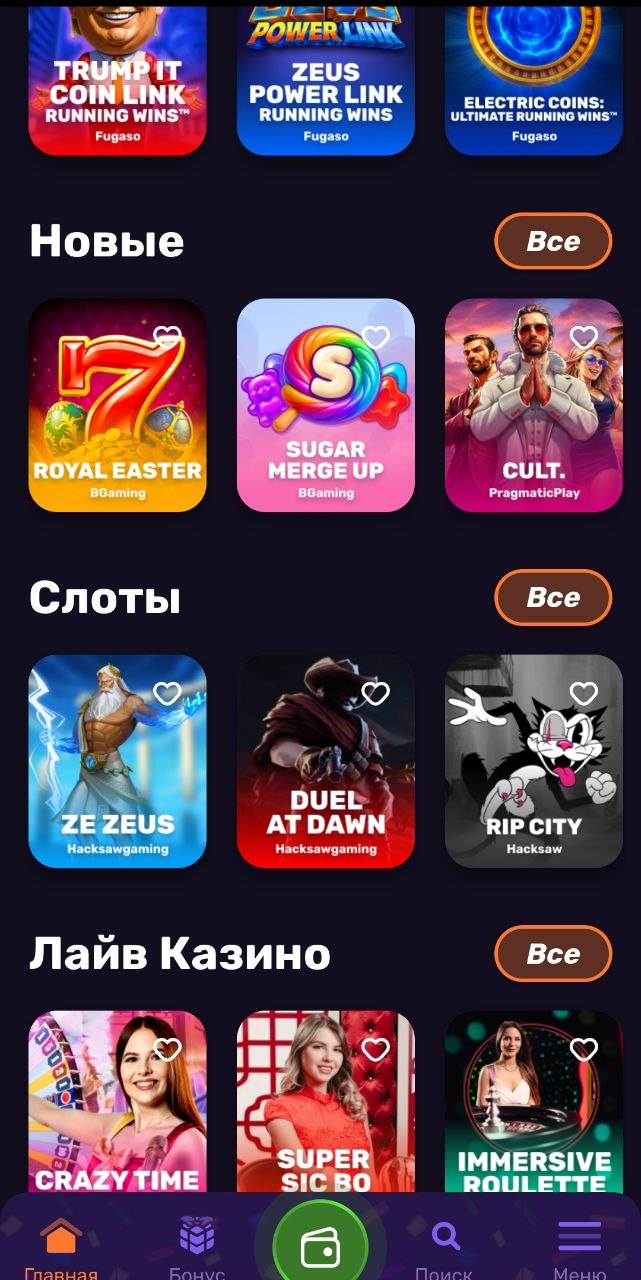Screen dimensions: 641x1280
Task: Open all games in Новые section
Action: pos(552,241)
